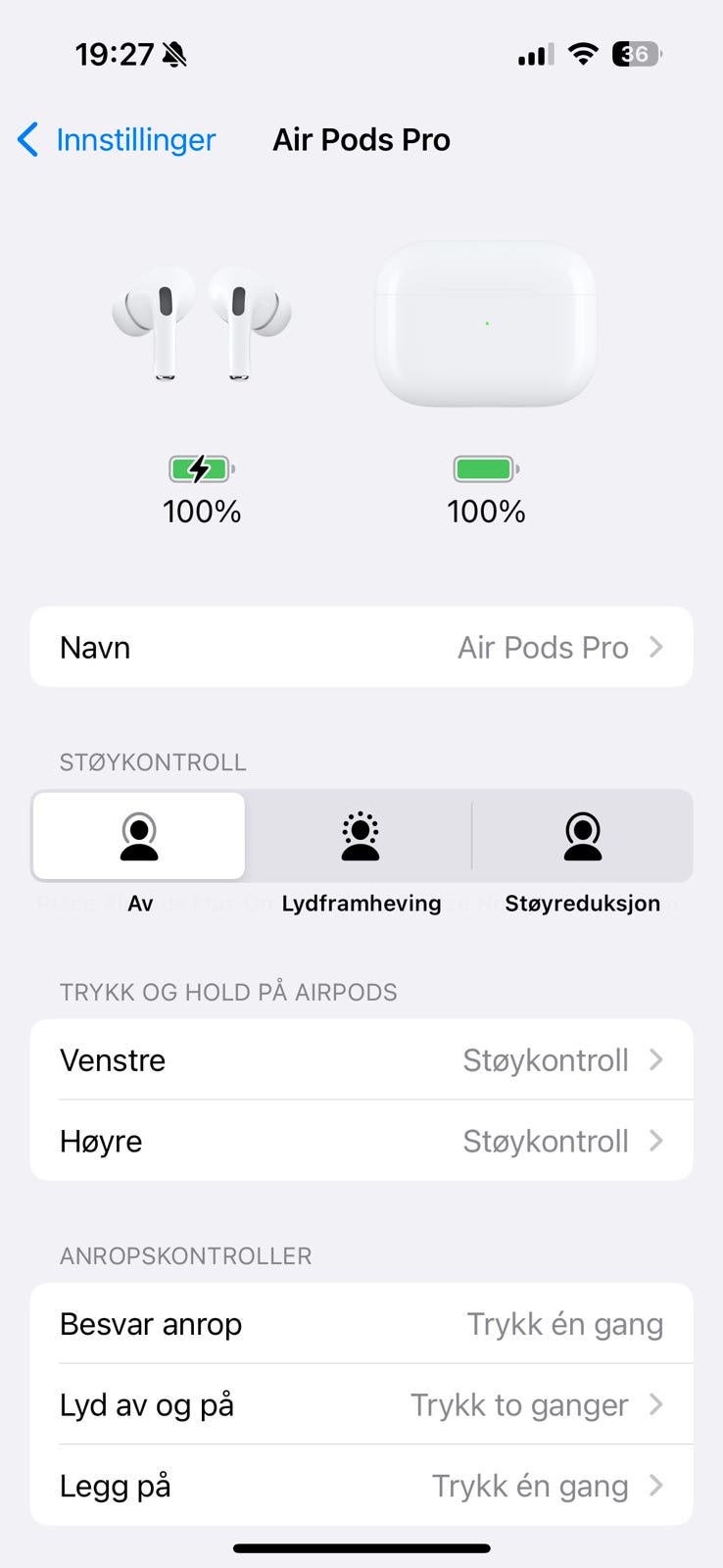The width and height of the screenshot is (723, 1568).
Task: Switch to Lydframheving mode
Action: click(x=361, y=837)
